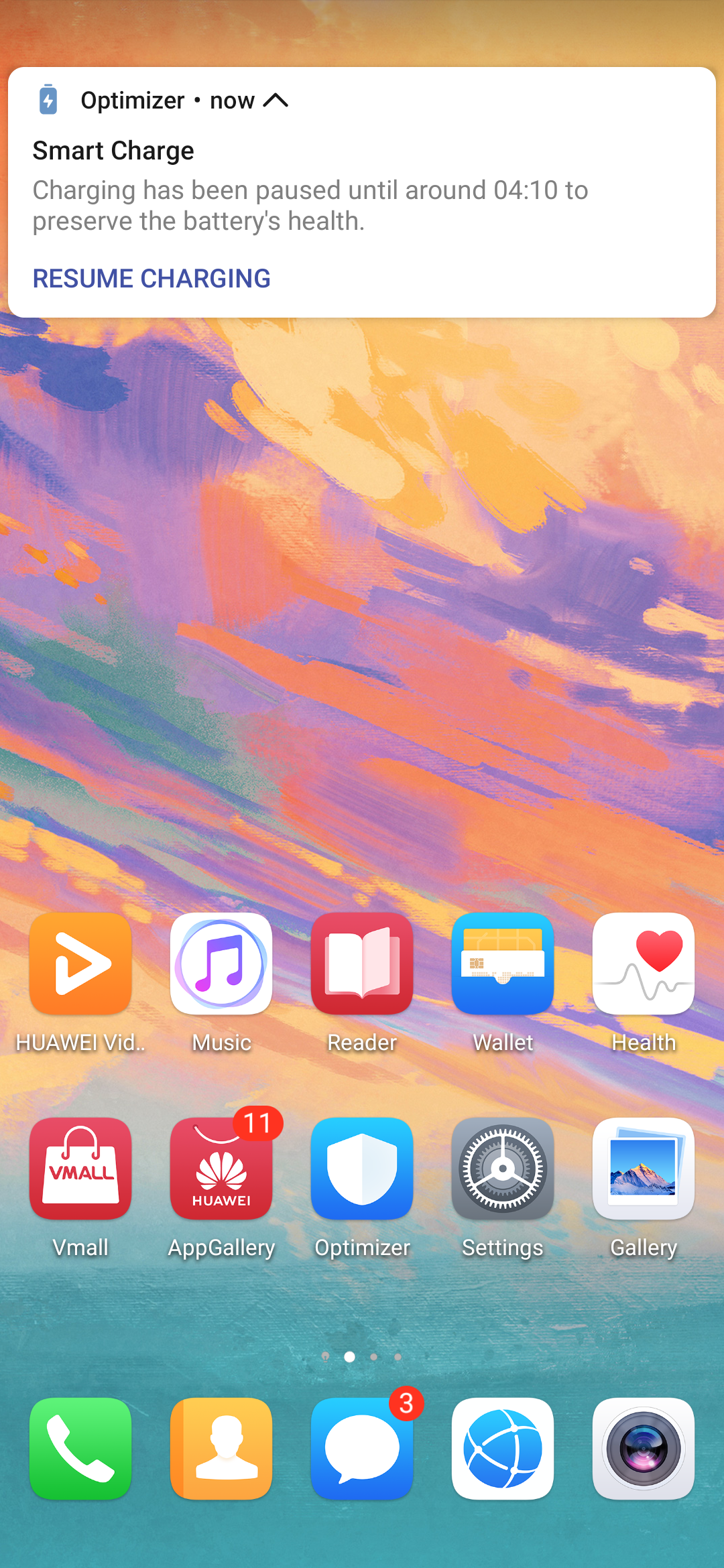Open the Reader app
This screenshot has width=724, height=1568.
coord(362,964)
